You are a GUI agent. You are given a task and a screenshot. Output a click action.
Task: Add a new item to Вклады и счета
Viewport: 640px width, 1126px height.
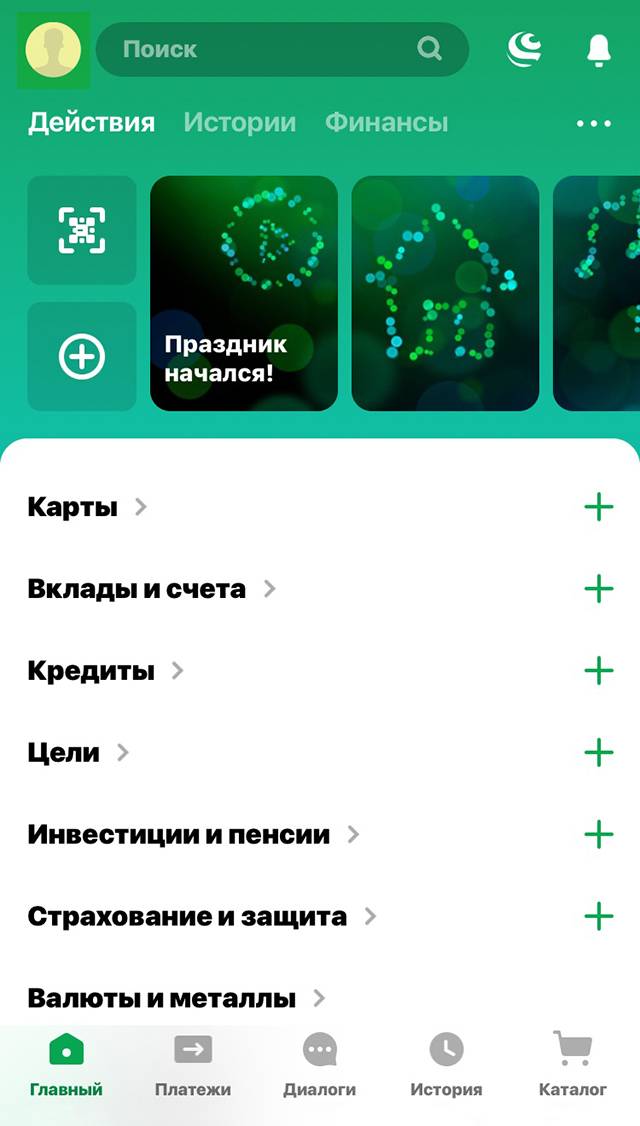pyautogui.click(x=598, y=589)
